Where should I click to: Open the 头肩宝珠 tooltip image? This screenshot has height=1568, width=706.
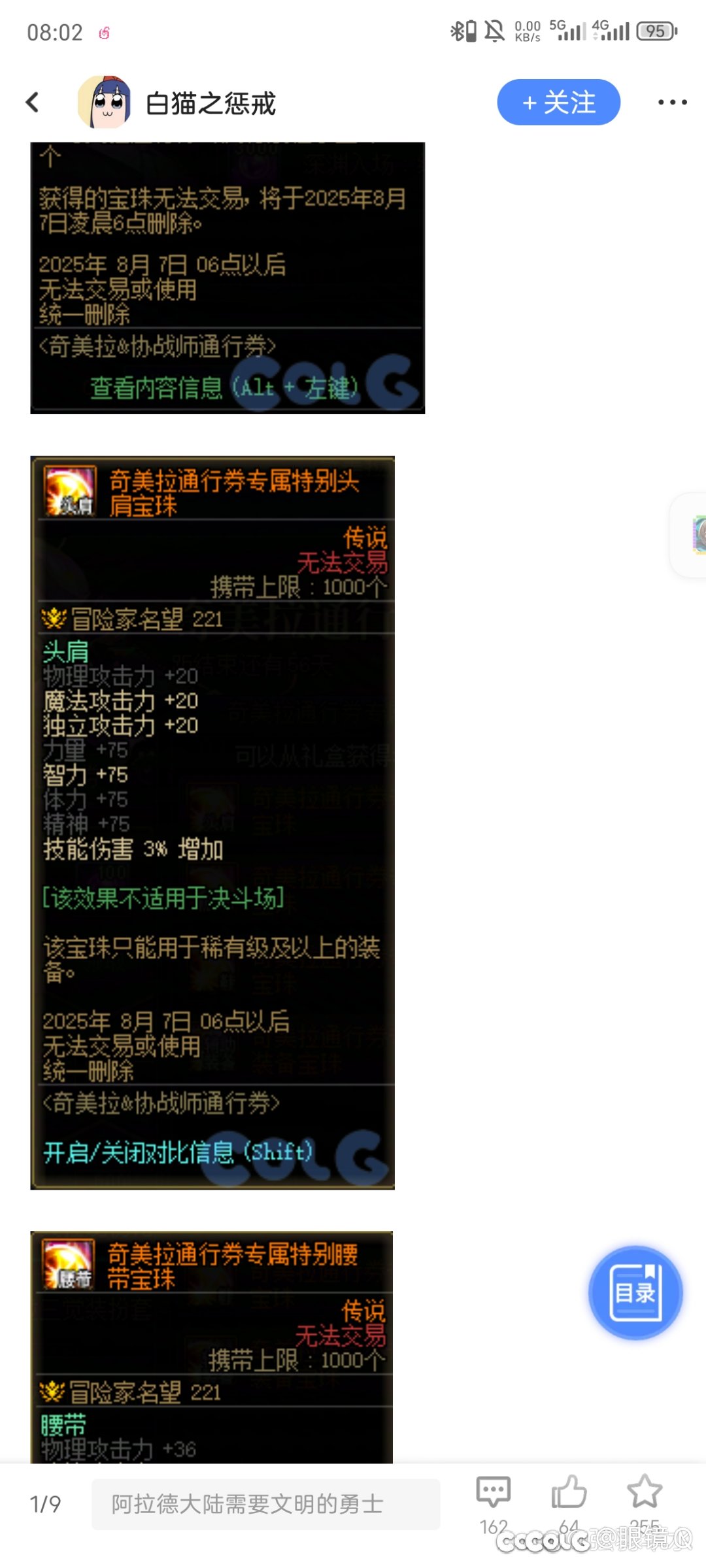point(212,822)
